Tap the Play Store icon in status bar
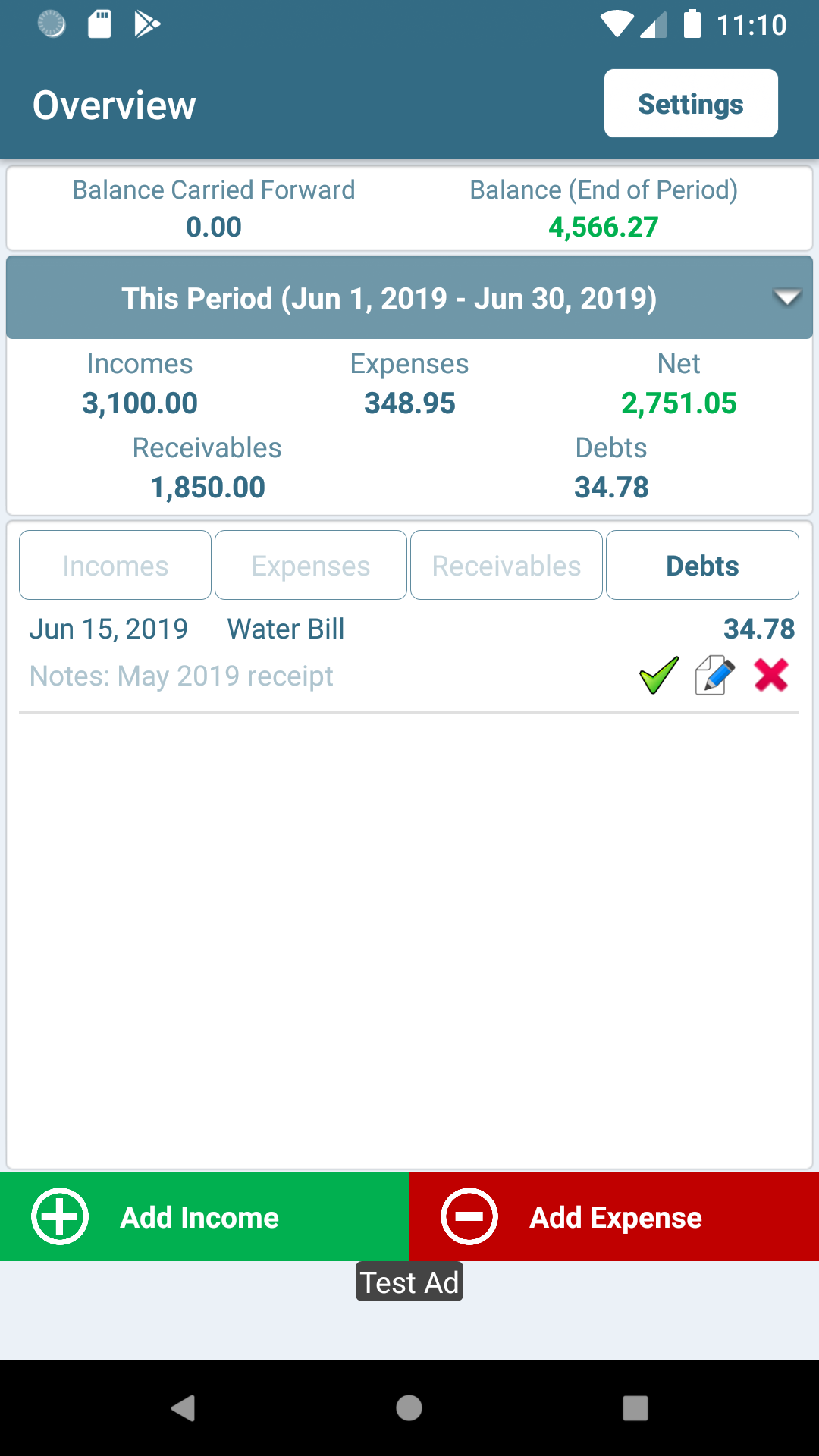Image resolution: width=819 pixels, height=1456 pixels. (146, 24)
